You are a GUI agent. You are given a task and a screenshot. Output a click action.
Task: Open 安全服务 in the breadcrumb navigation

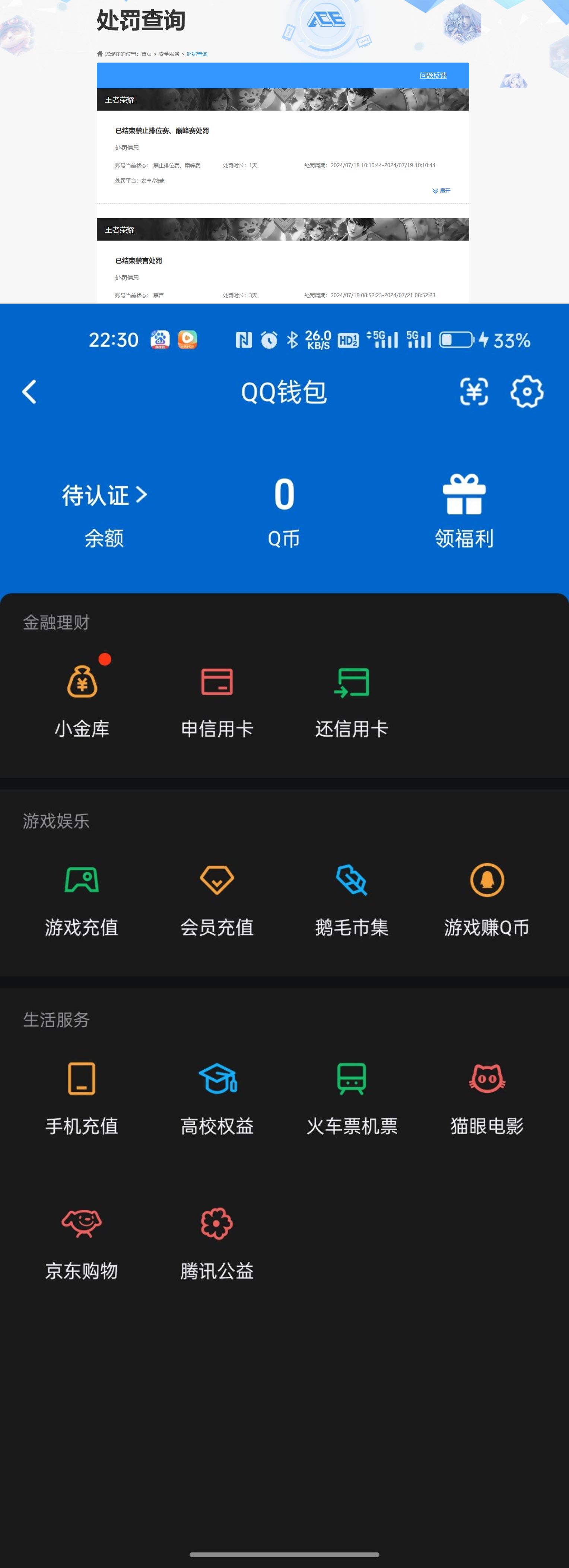pos(170,54)
